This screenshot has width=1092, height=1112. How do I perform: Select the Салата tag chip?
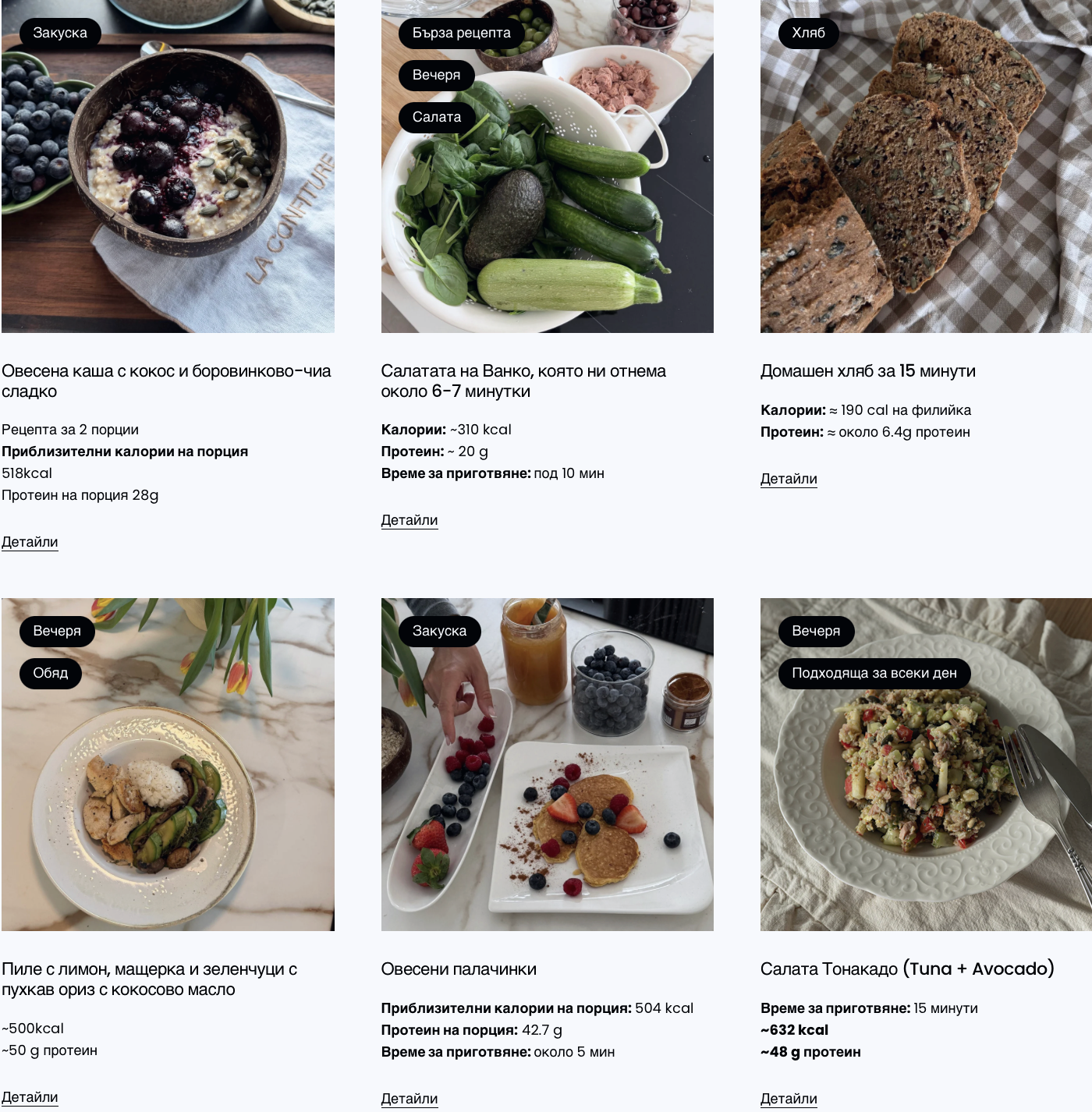[436, 117]
